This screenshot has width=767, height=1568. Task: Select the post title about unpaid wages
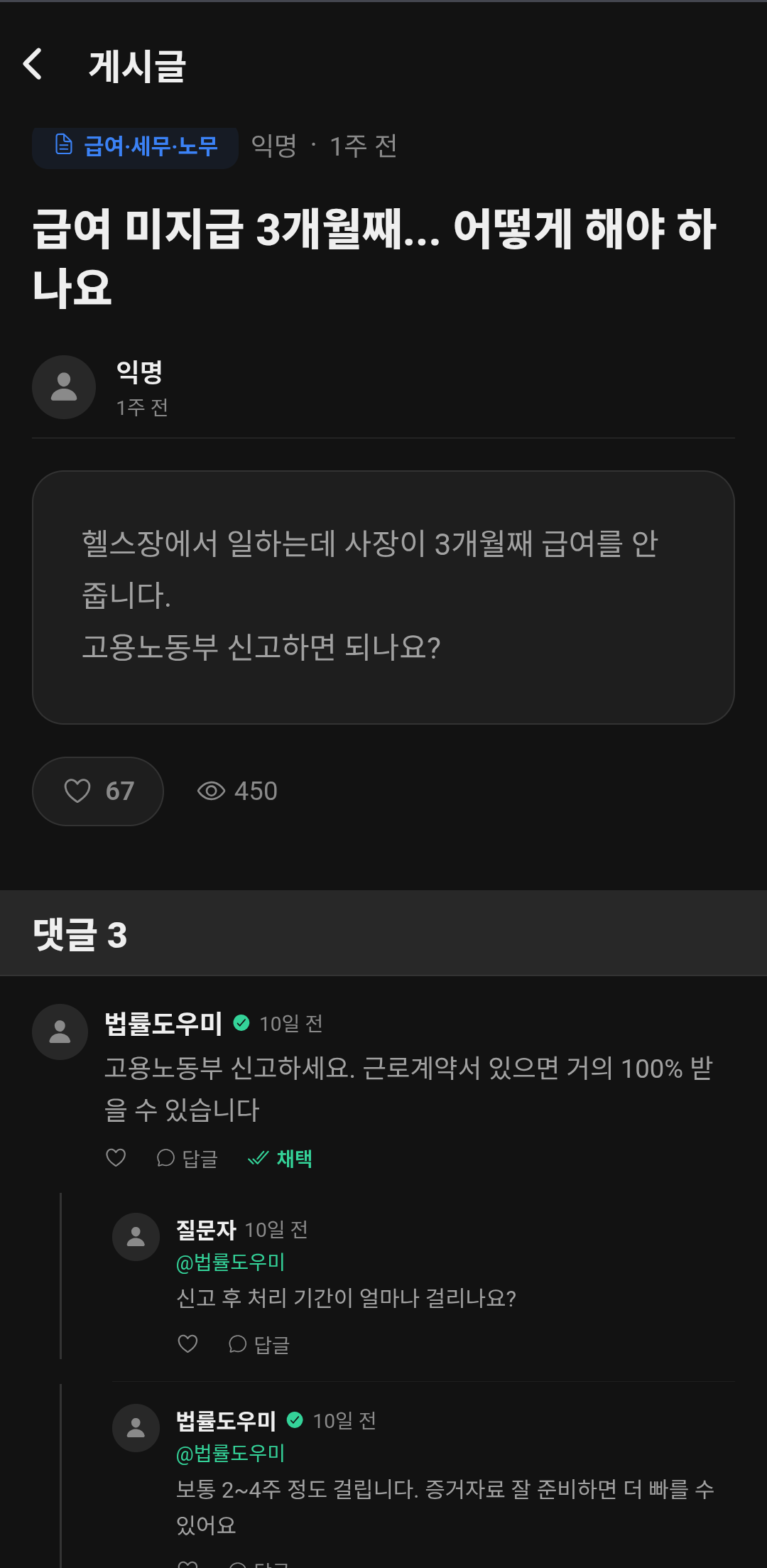pyautogui.click(x=377, y=256)
